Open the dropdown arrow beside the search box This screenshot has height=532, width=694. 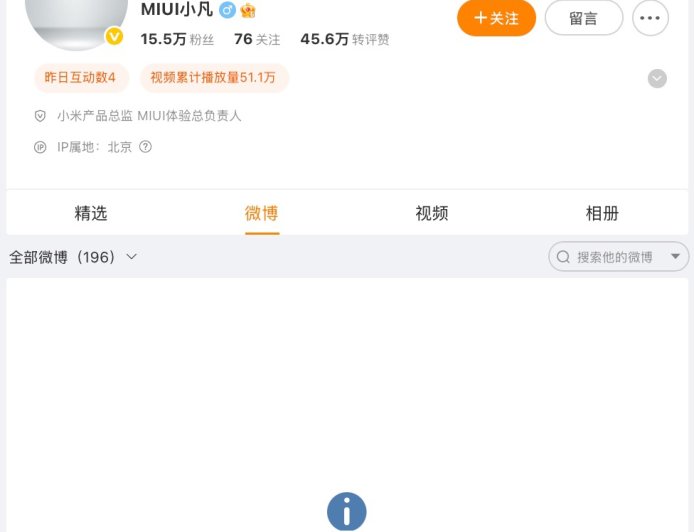tap(676, 257)
